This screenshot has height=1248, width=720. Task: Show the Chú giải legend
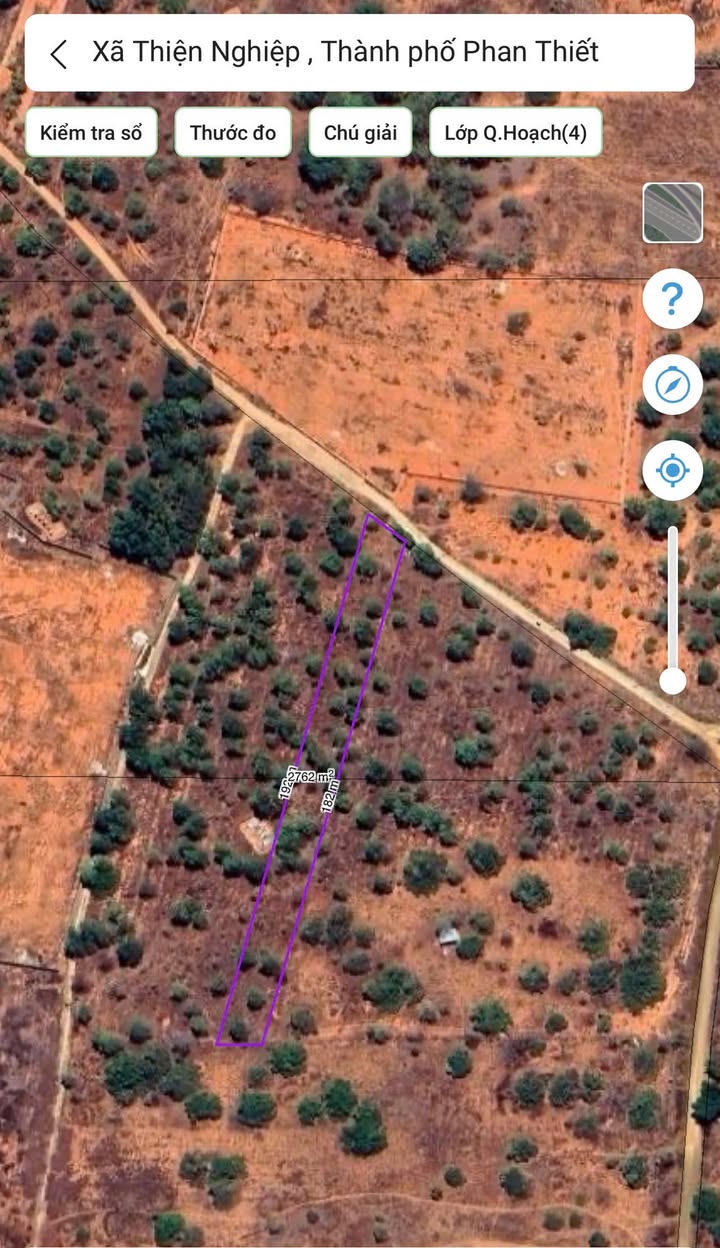click(x=360, y=133)
